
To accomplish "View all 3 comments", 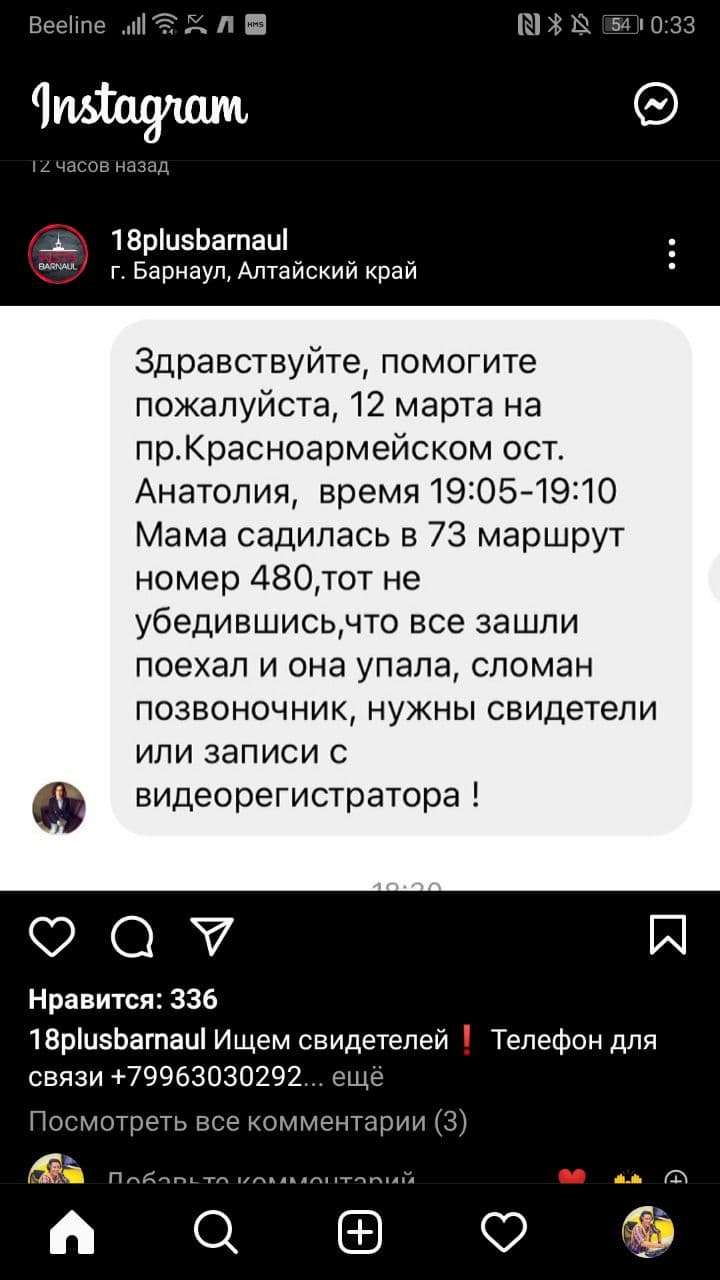I will pyautogui.click(x=248, y=1122).
